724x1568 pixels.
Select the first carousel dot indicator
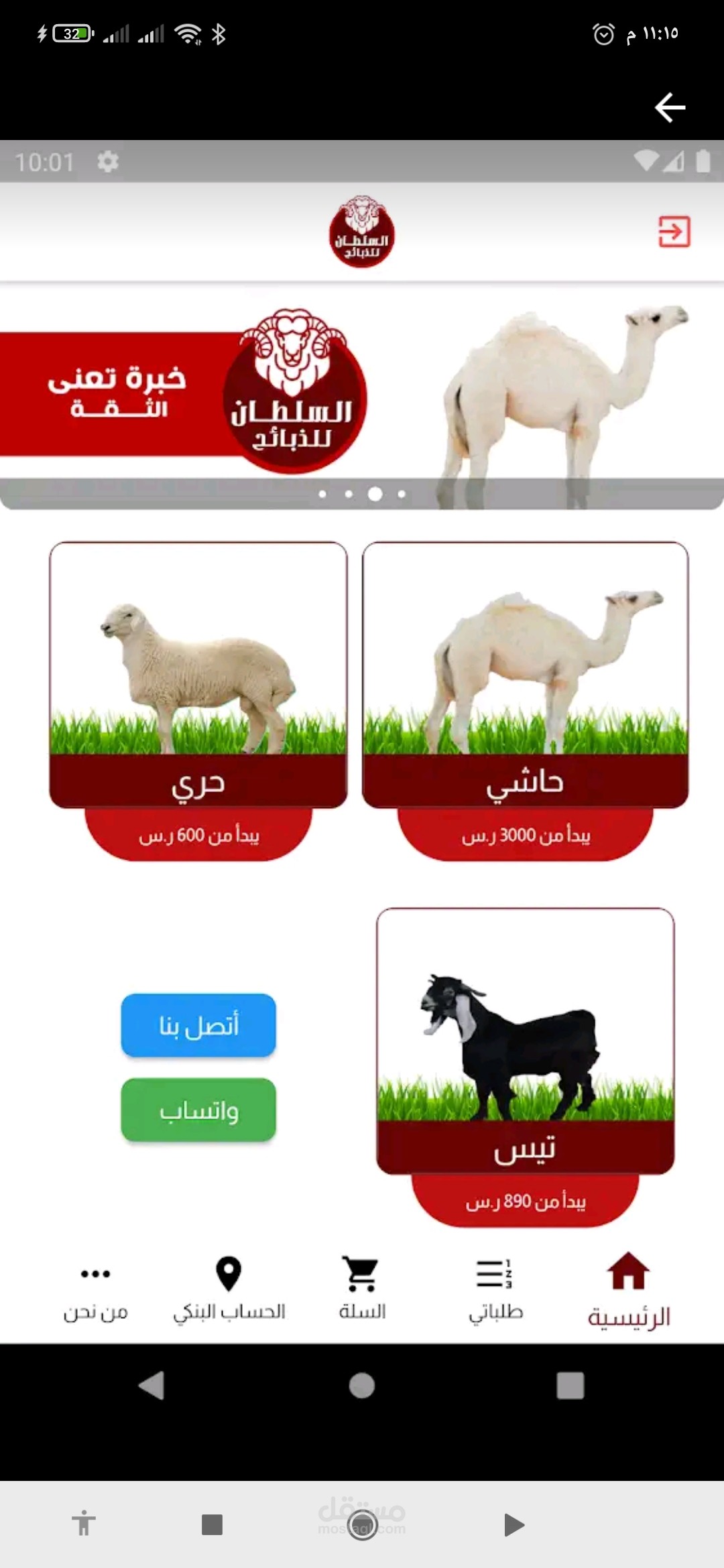tap(322, 495)
